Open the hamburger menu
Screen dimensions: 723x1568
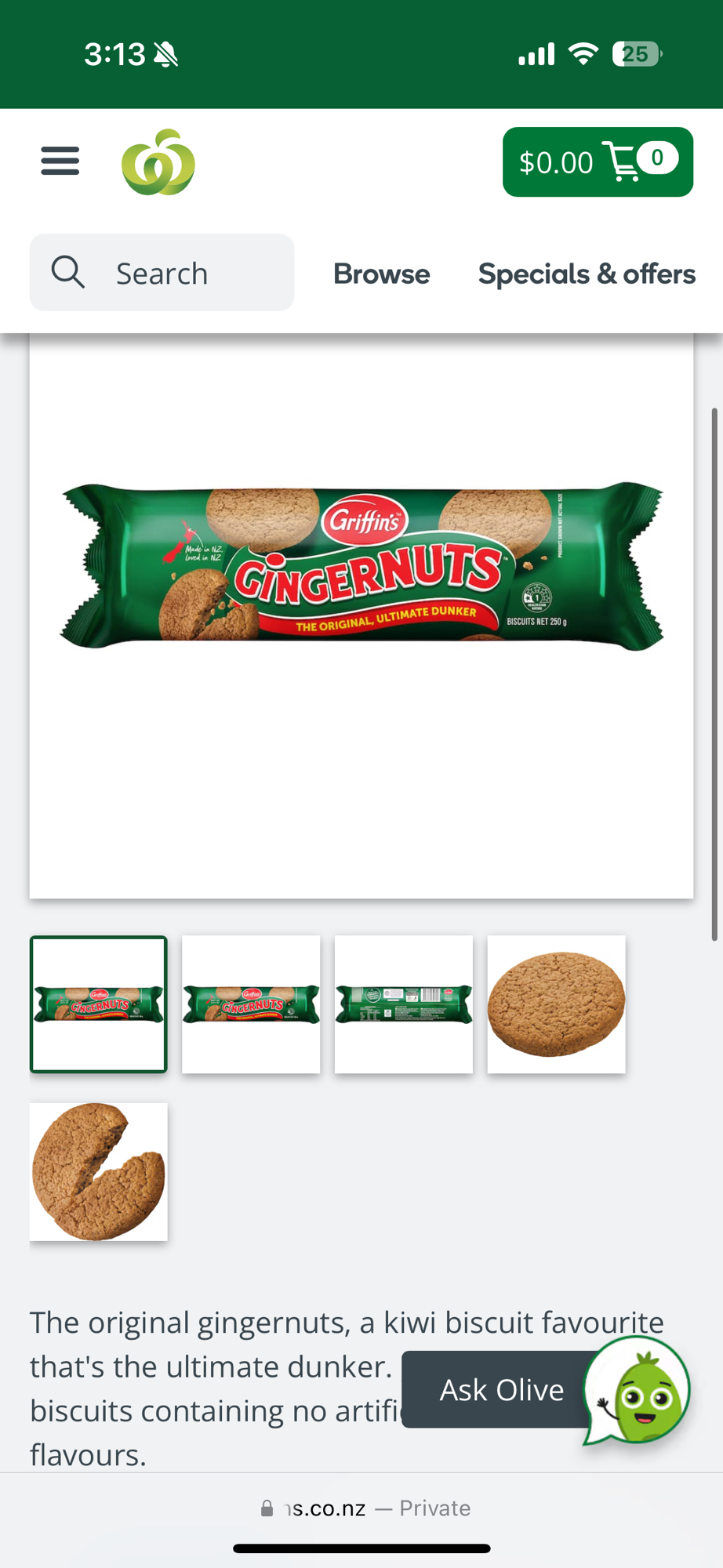(x=60, y=161)
